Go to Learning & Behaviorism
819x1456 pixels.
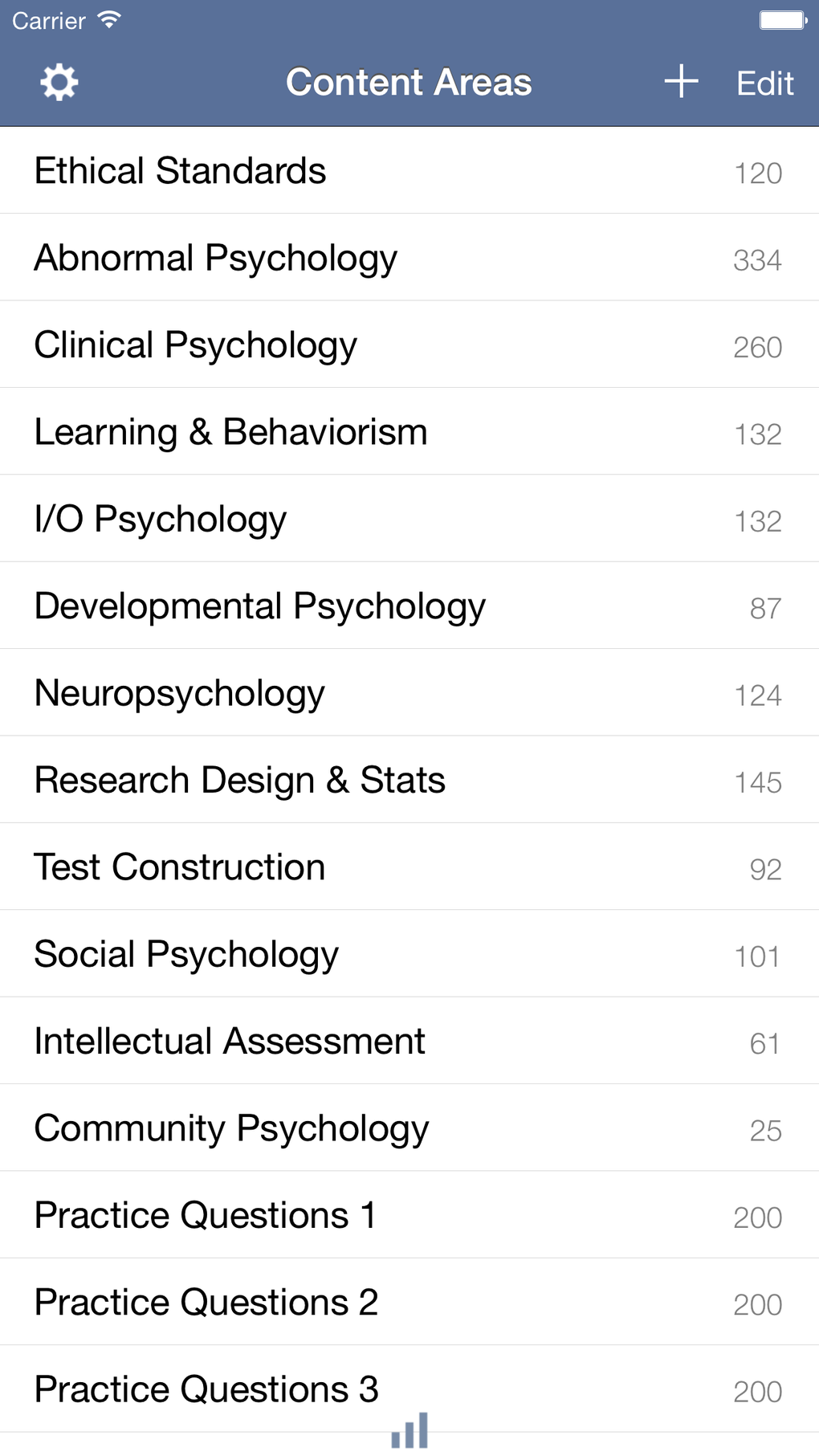pos(230,432)
